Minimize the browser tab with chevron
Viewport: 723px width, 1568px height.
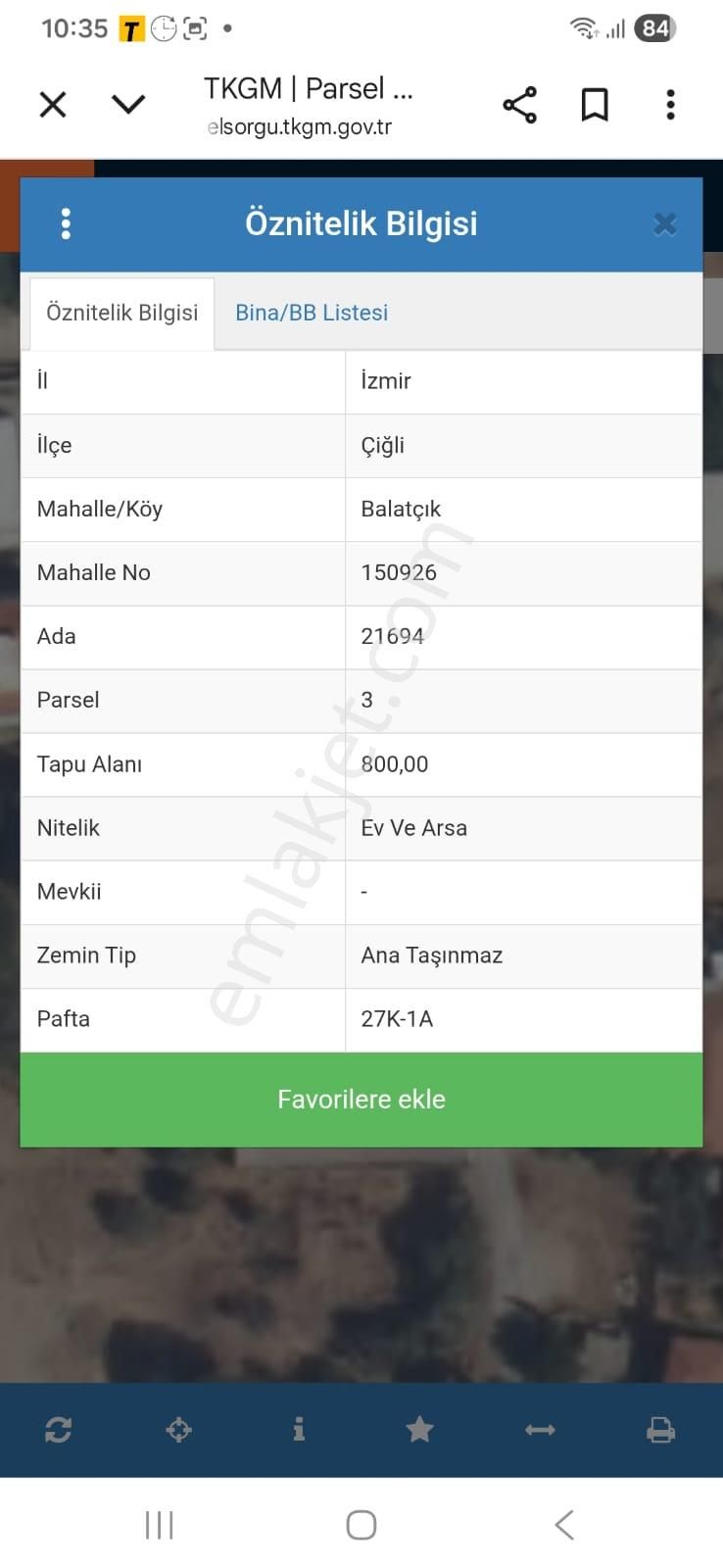coord(128,104)
